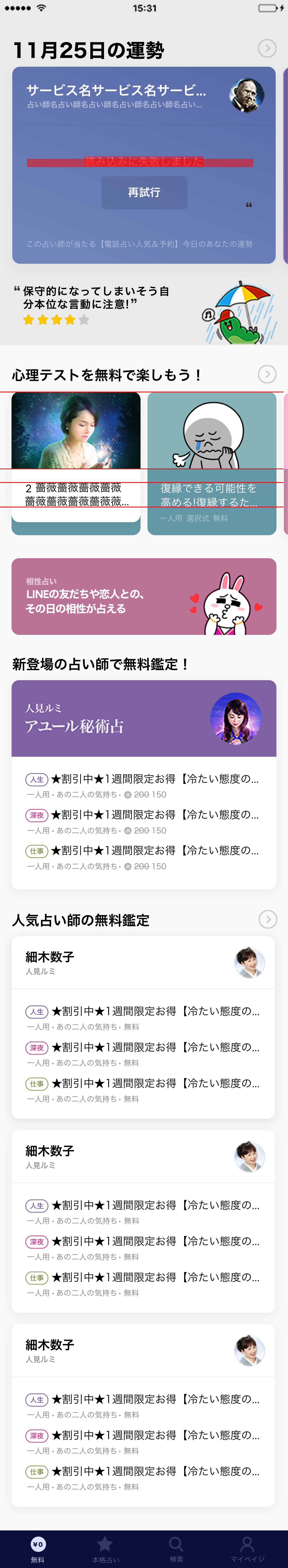
Task: Open the arrow beside 心理テストを無料で楽しもう
Action: point(267,374)
